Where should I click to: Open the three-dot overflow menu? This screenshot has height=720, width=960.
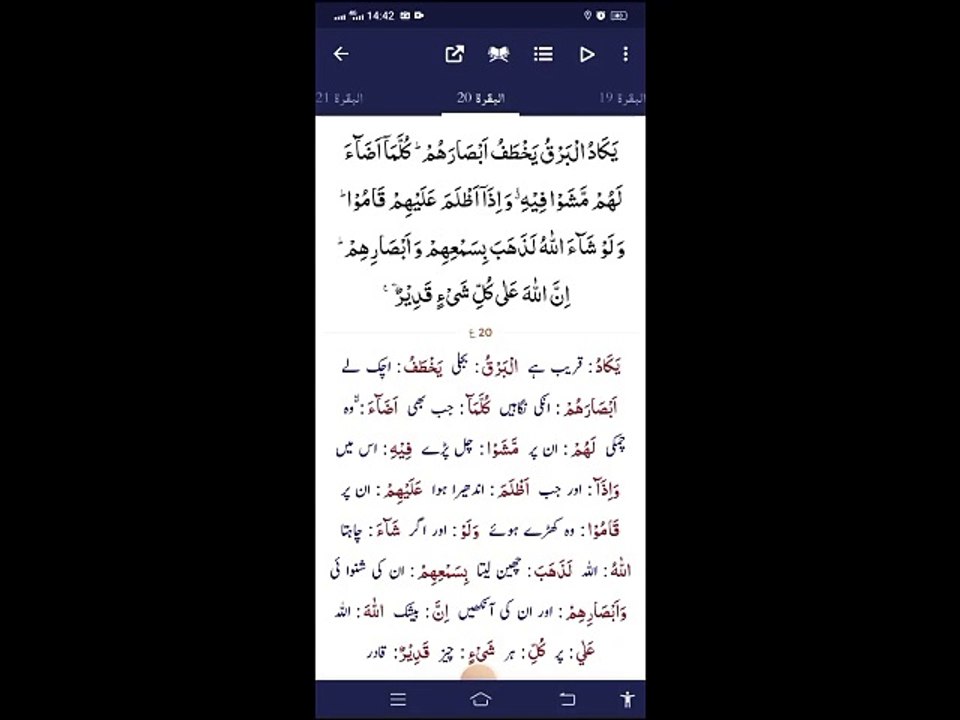[625, 54]
